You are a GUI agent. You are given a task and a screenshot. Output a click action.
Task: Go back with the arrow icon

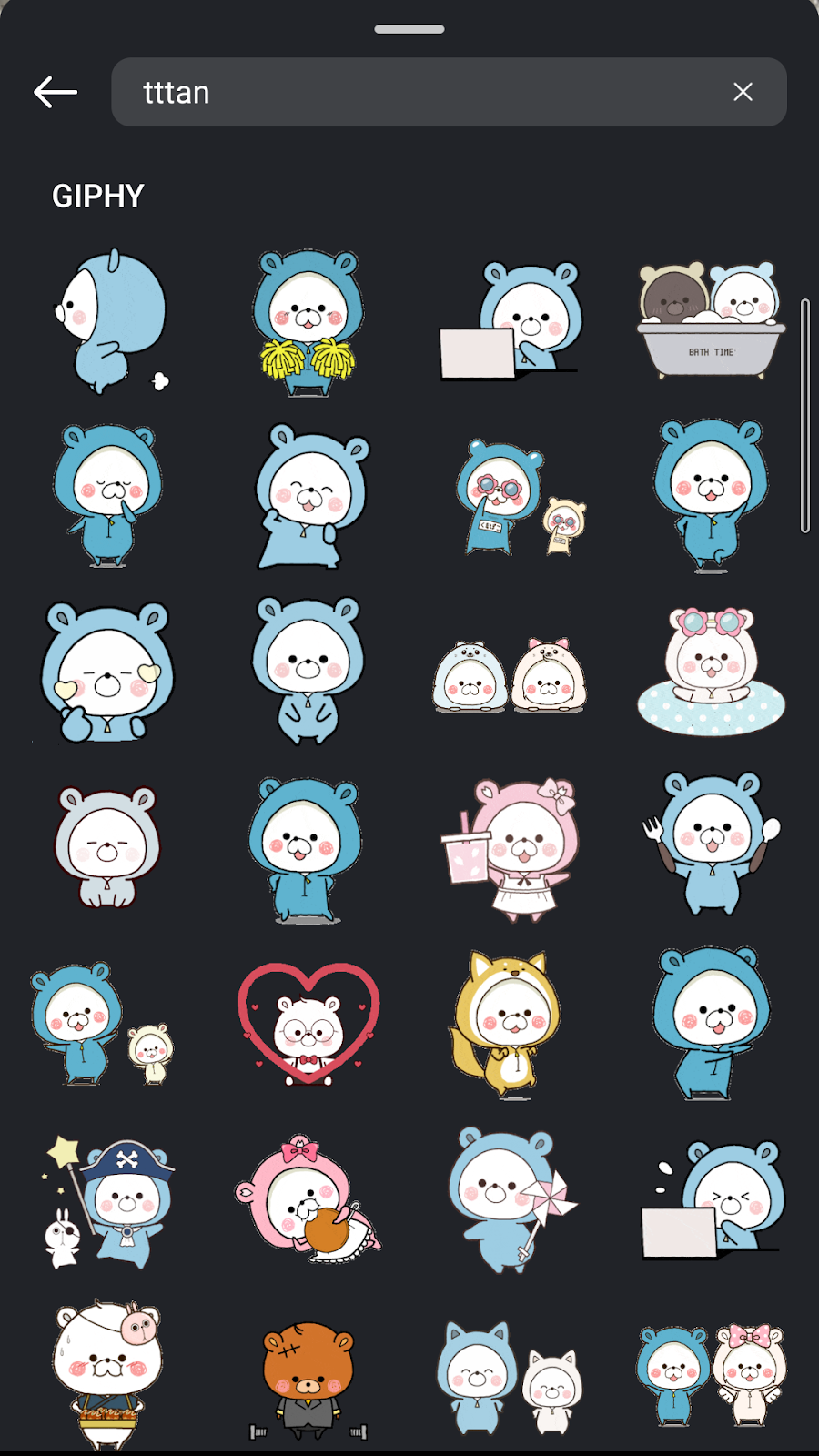point(56,92)
